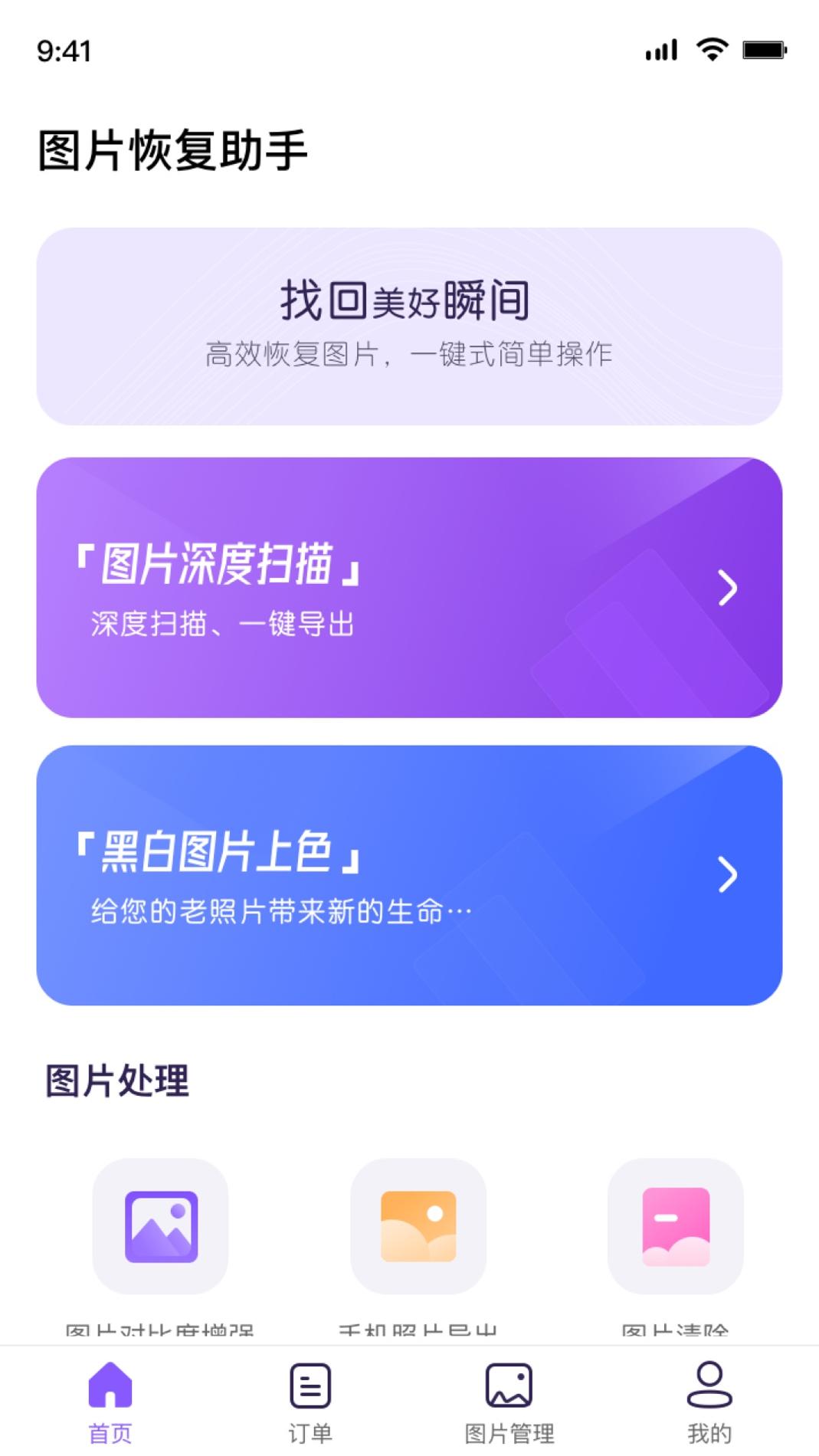The width and height of the screenshot is (819, 1456).
Task: Click the 图片处理 section heading
Action: click(x=116, y=1081)
